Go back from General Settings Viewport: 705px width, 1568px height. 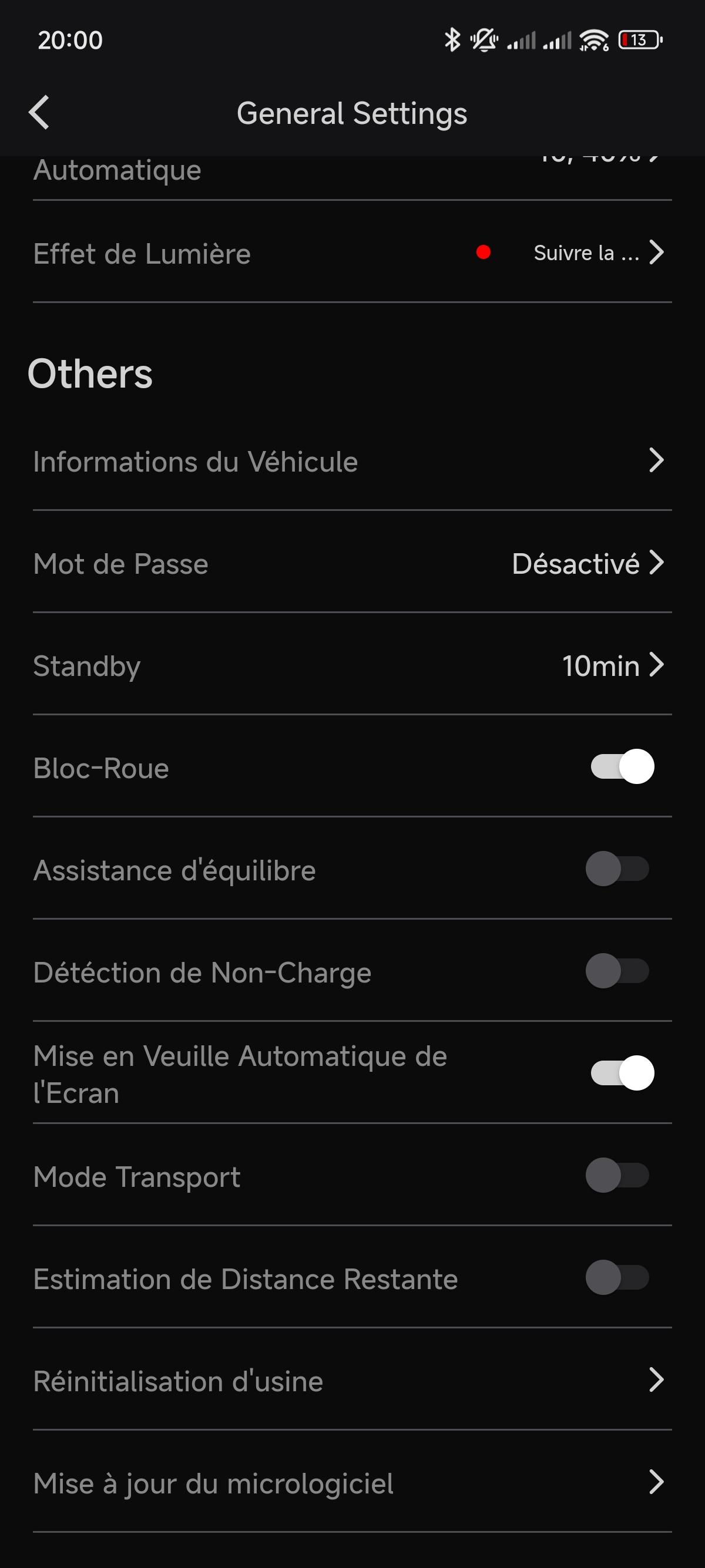click(39, 113)
